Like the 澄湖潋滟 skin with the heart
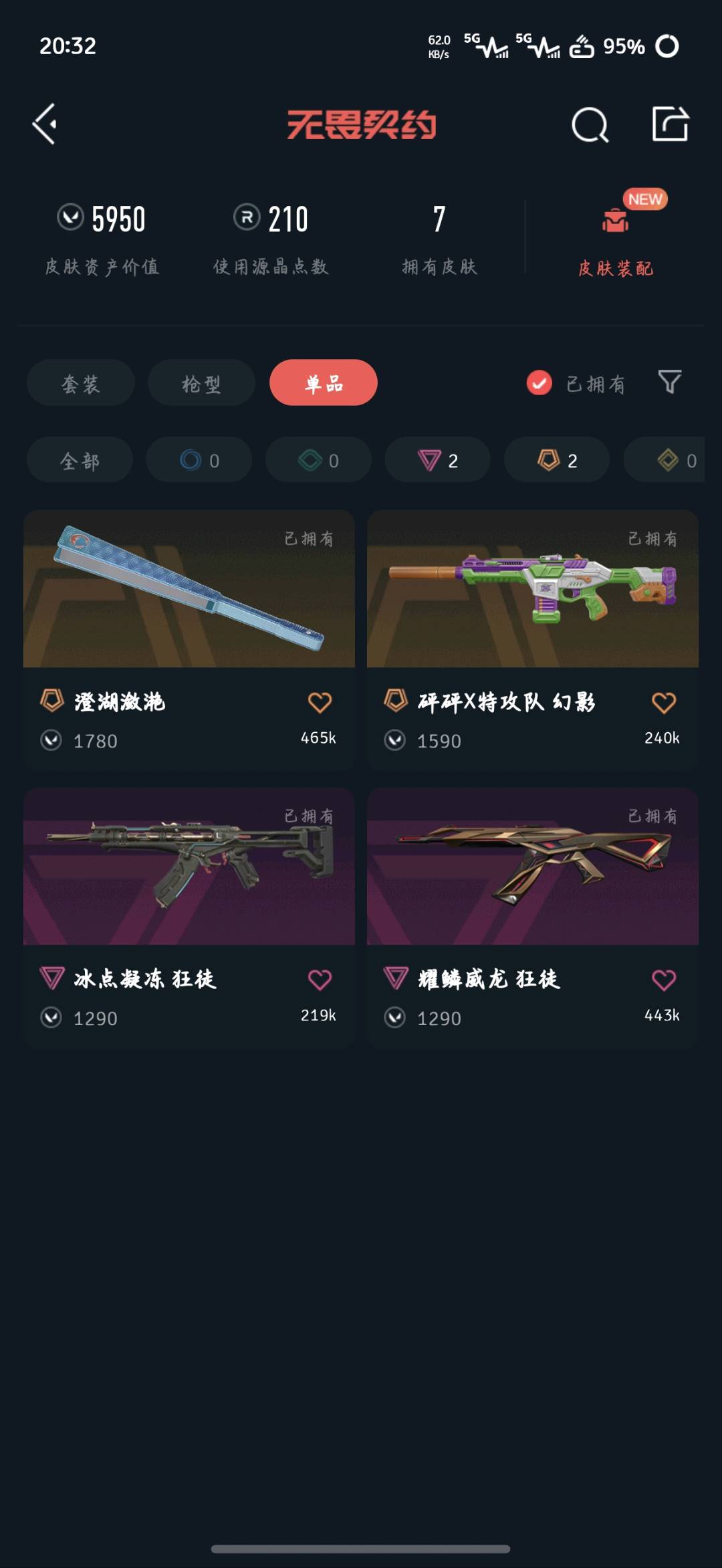Viewport: 722px width, 1568px height. [x=320, y=702]
